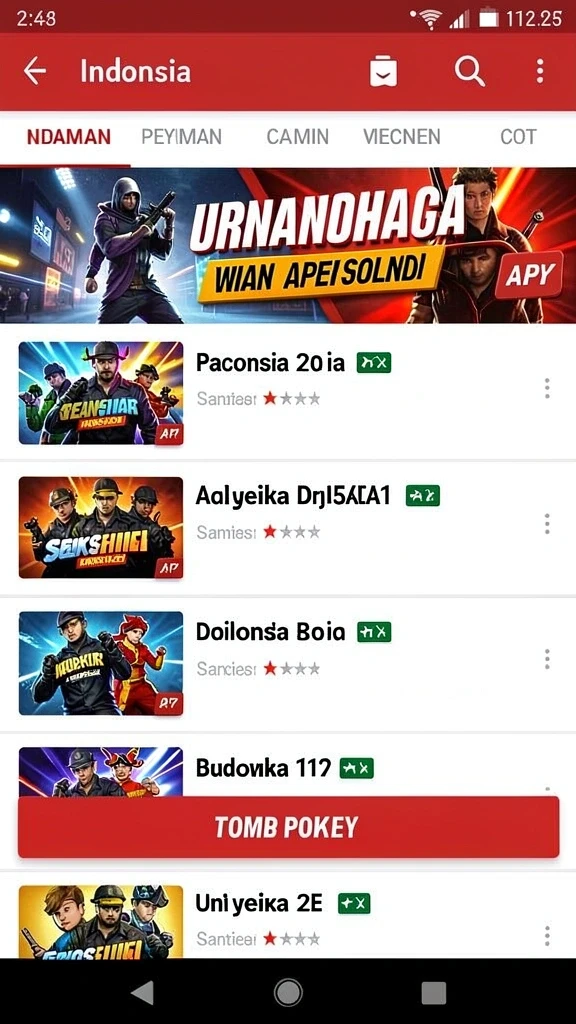
Task: Open more options for Doilonsa Boia
Action: [x=547, y=659]
